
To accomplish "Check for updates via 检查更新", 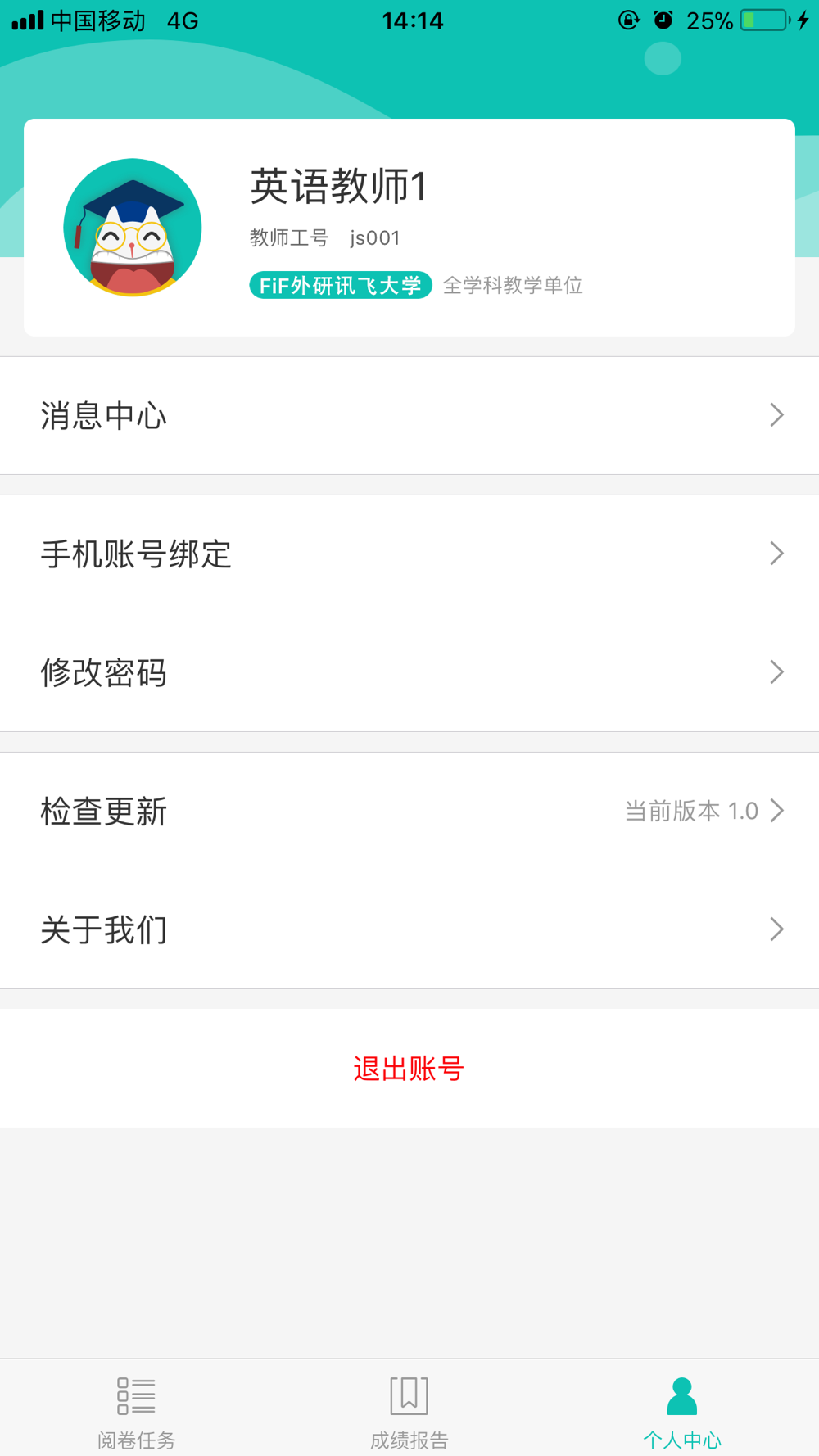I will click(x=409, y=811).
